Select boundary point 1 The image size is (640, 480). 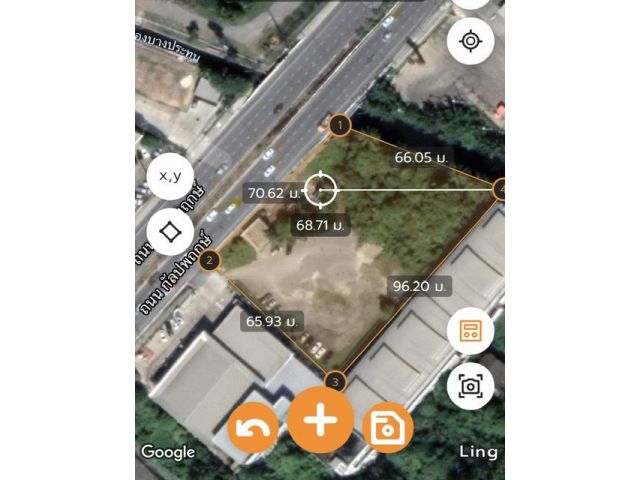(340, 125)
